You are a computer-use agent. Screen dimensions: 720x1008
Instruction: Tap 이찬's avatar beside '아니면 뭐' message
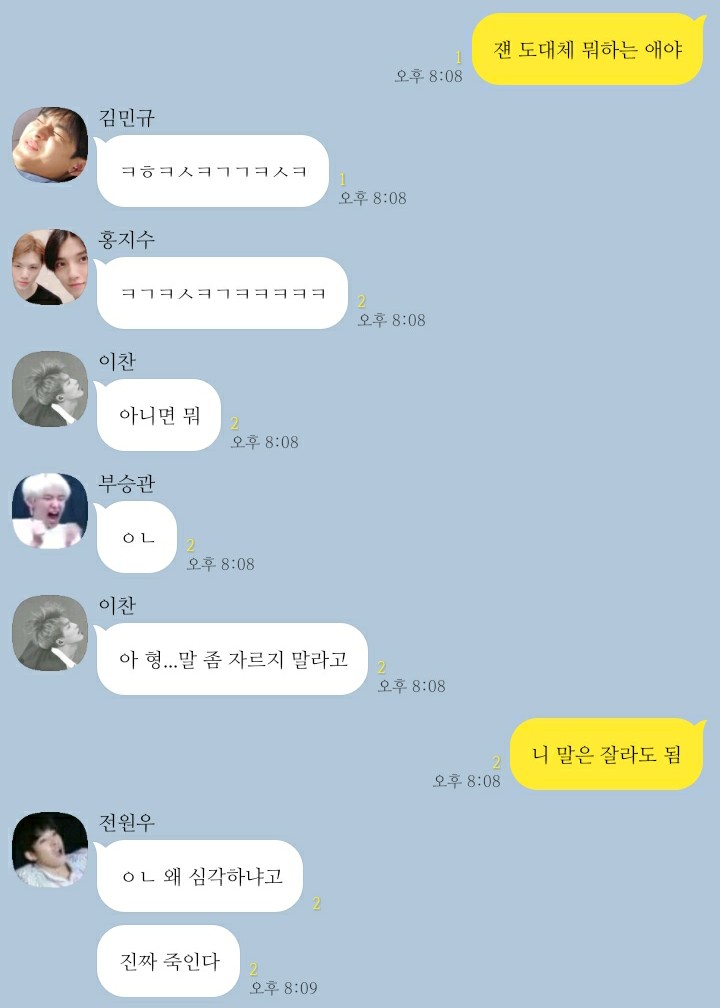[x=50, y=389]
